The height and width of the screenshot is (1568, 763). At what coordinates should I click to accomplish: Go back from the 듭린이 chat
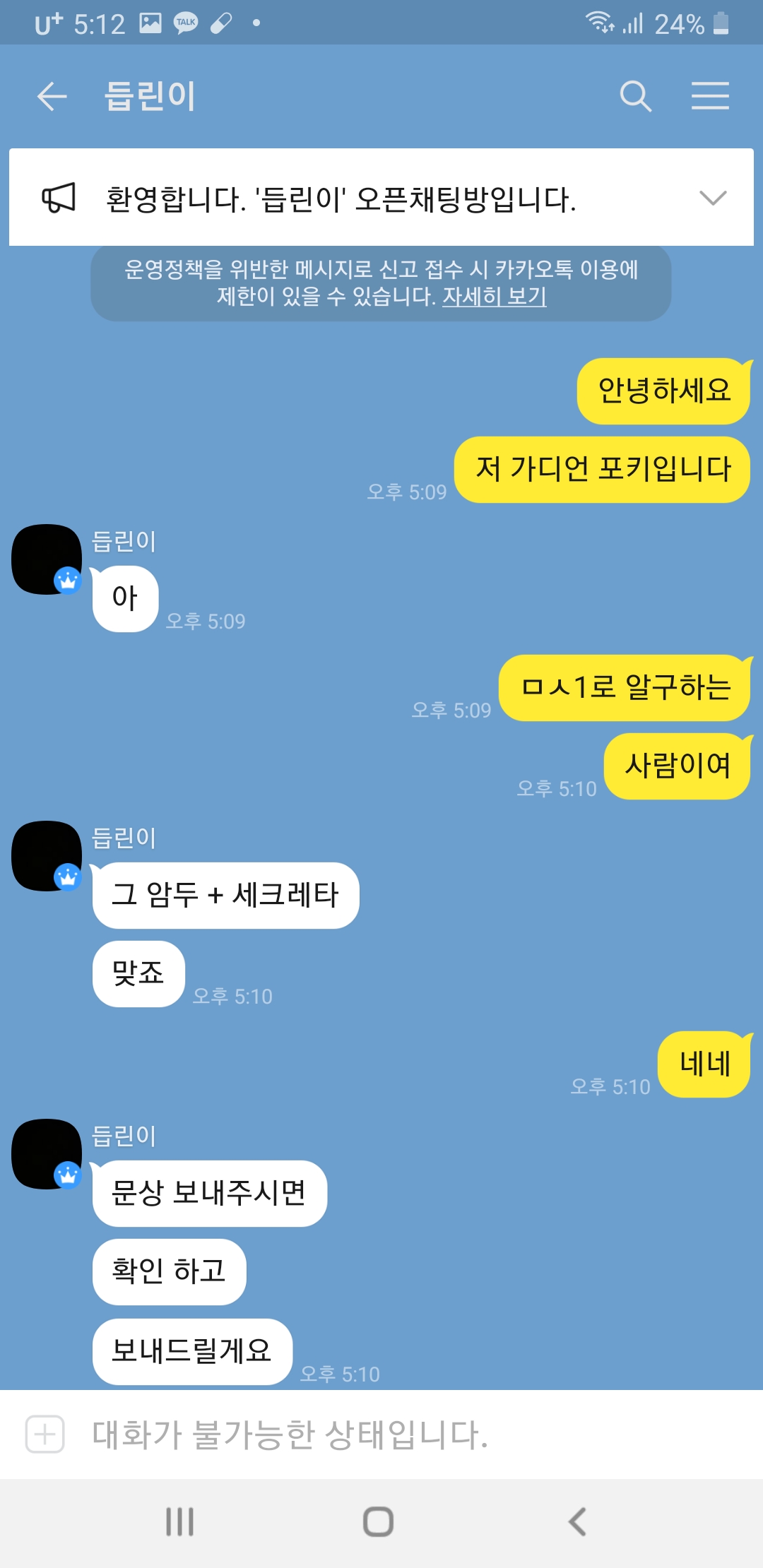[52, 96]
